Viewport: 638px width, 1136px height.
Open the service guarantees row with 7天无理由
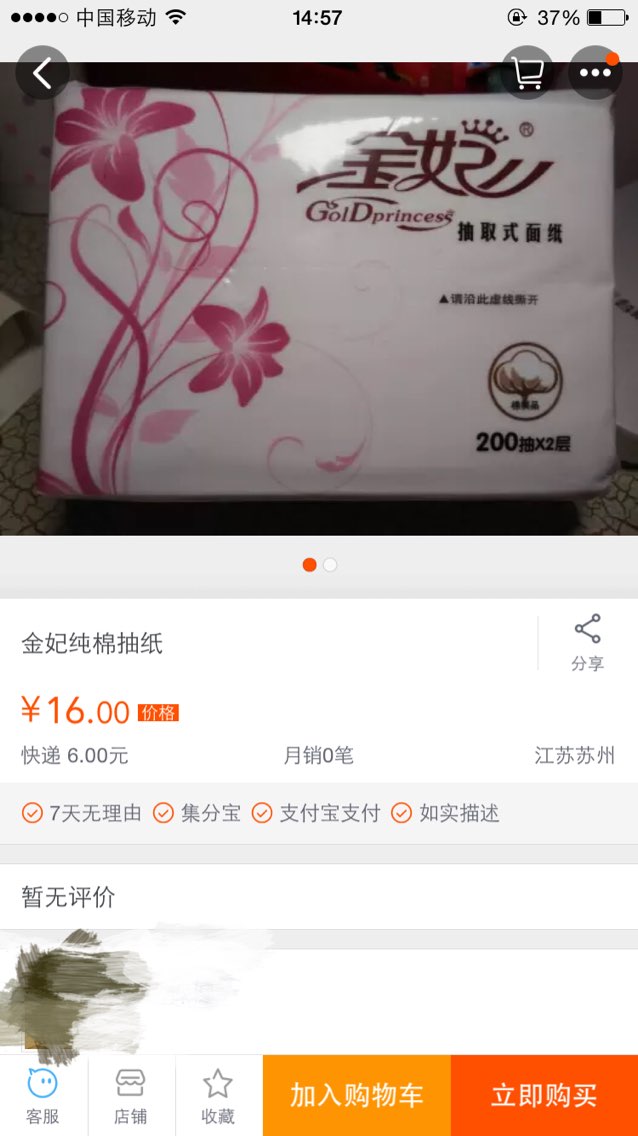319,813
